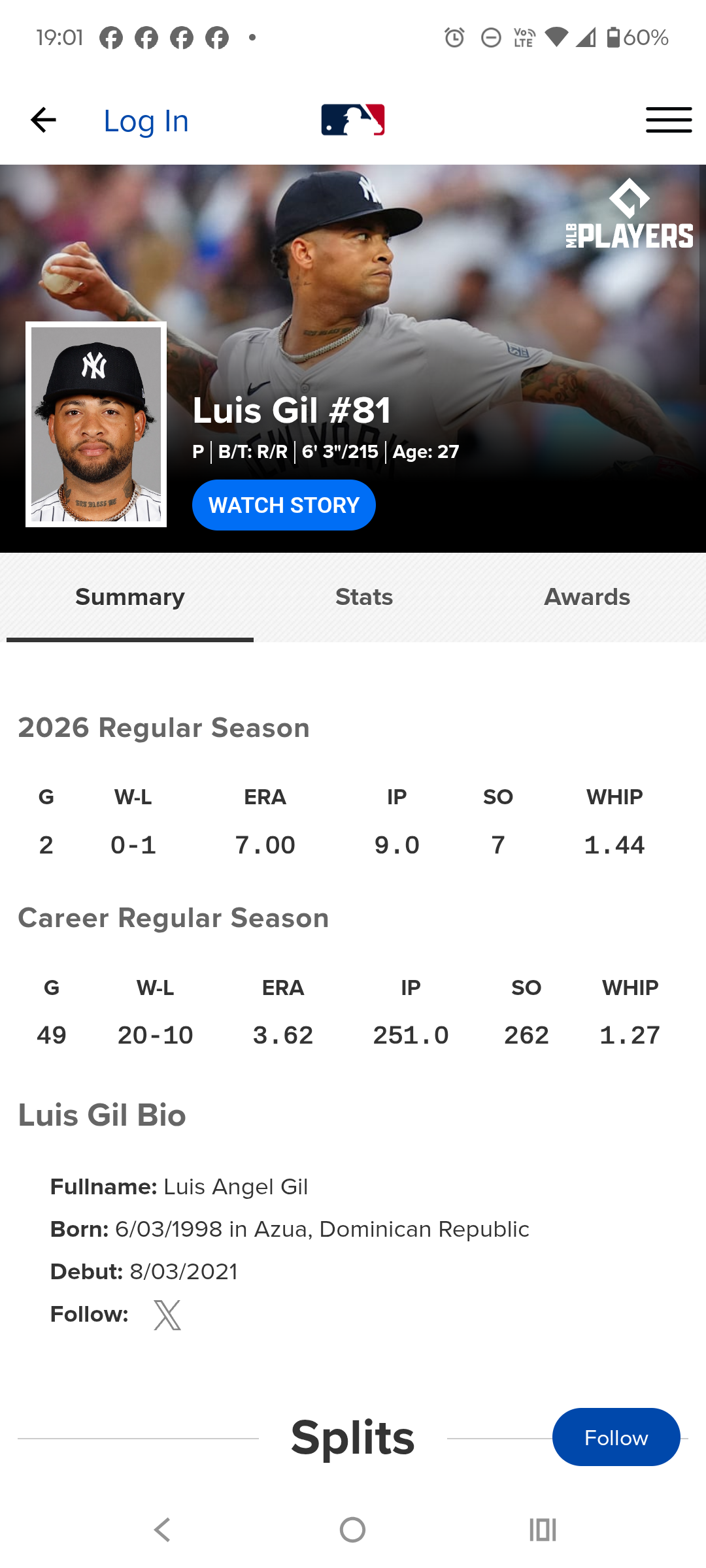This screenshot has width=706, height=1568.
Task: Watch Luis Gil's story
Action: point(284,505)
